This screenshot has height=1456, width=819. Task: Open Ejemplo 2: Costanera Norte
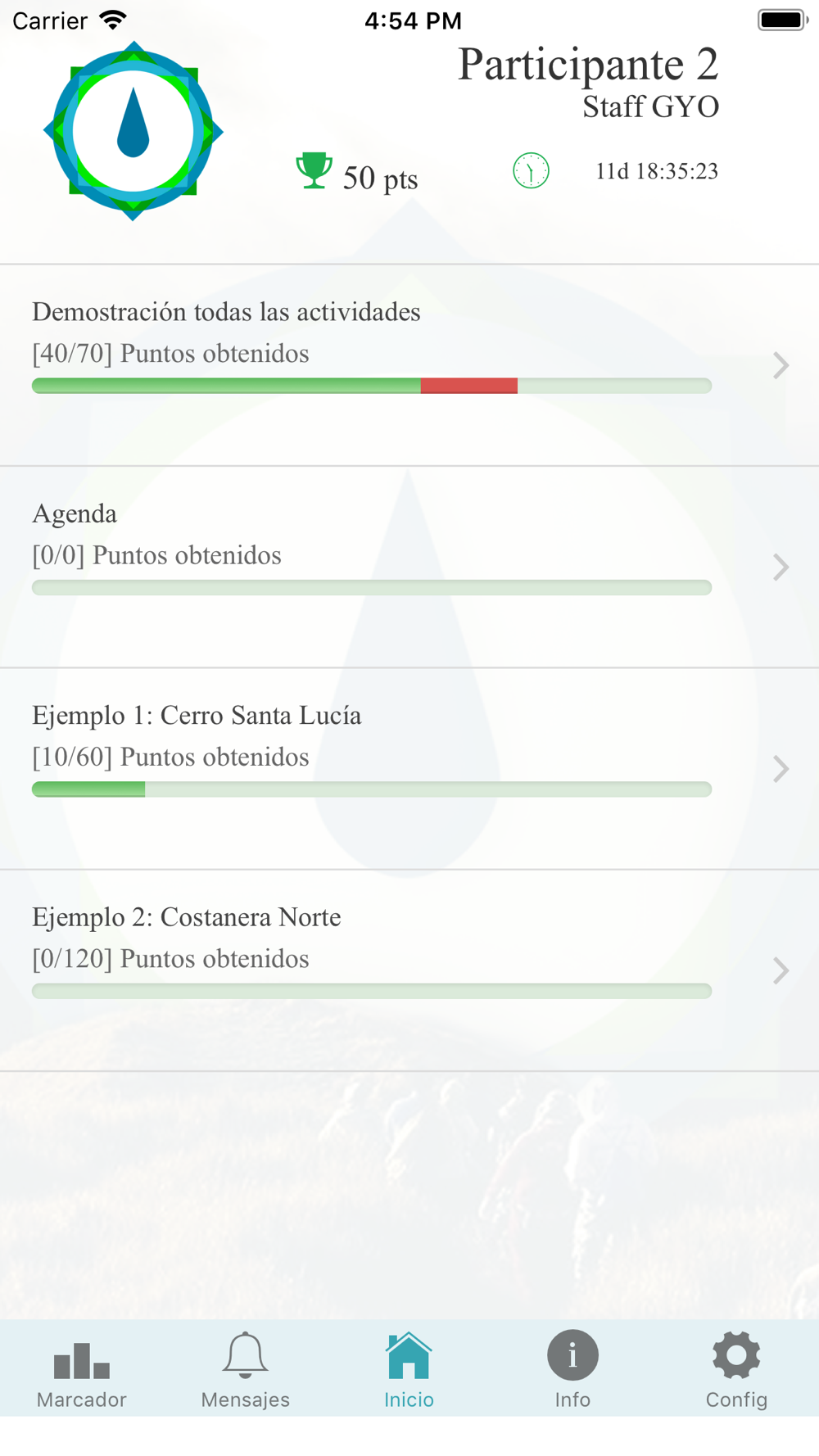click(x=409, y=970)
